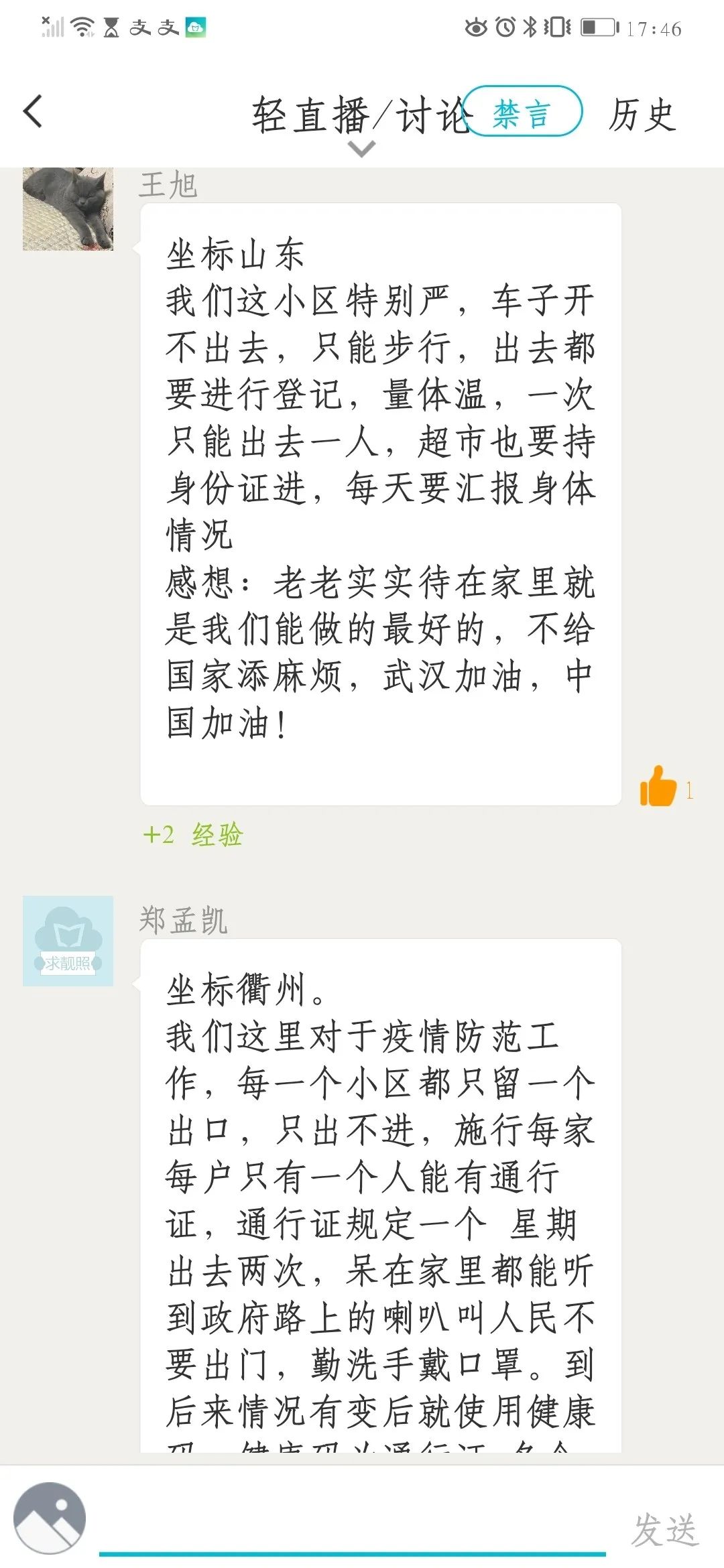Tap the 禁言 mute button

(x=522, y=113)
